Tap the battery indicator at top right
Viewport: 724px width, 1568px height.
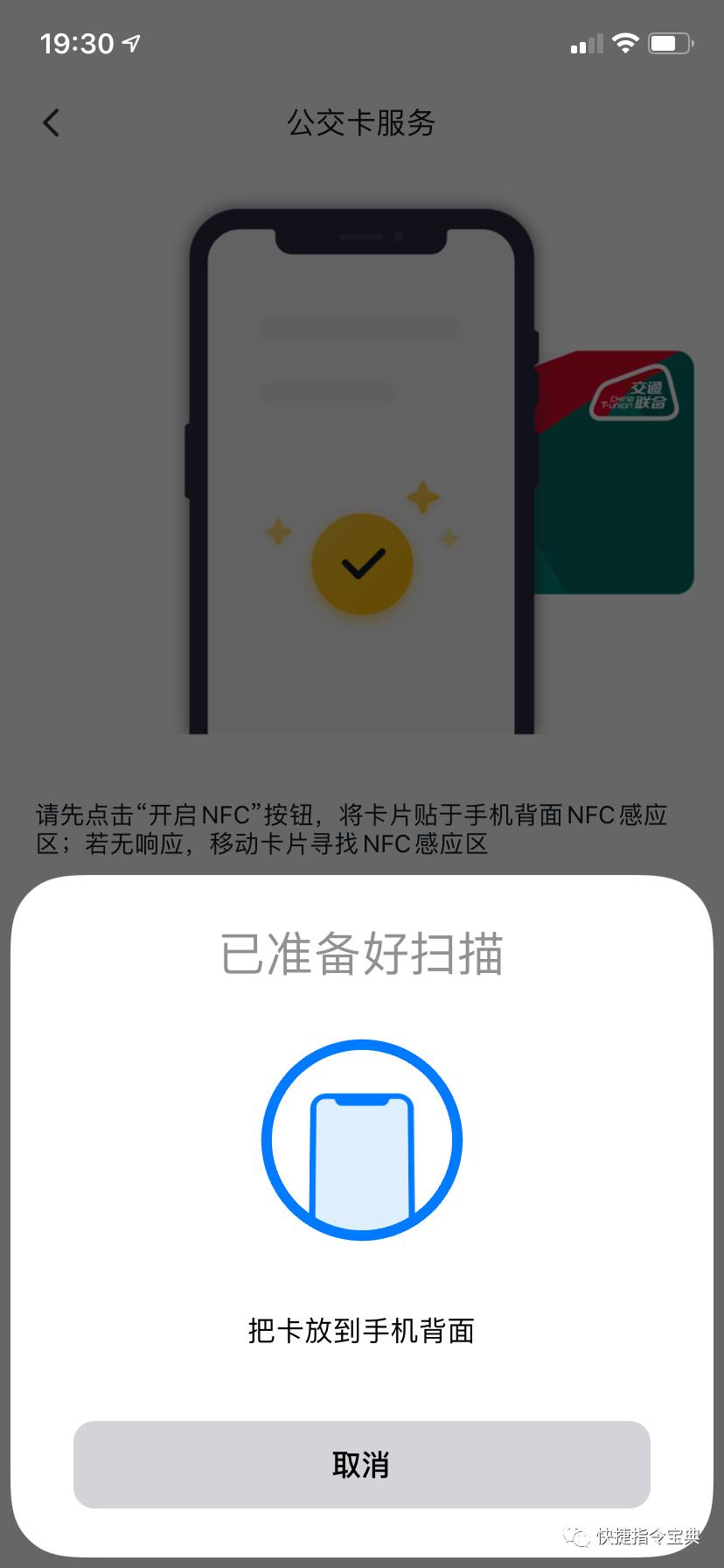pyautogui.click(x=672, y=41)
